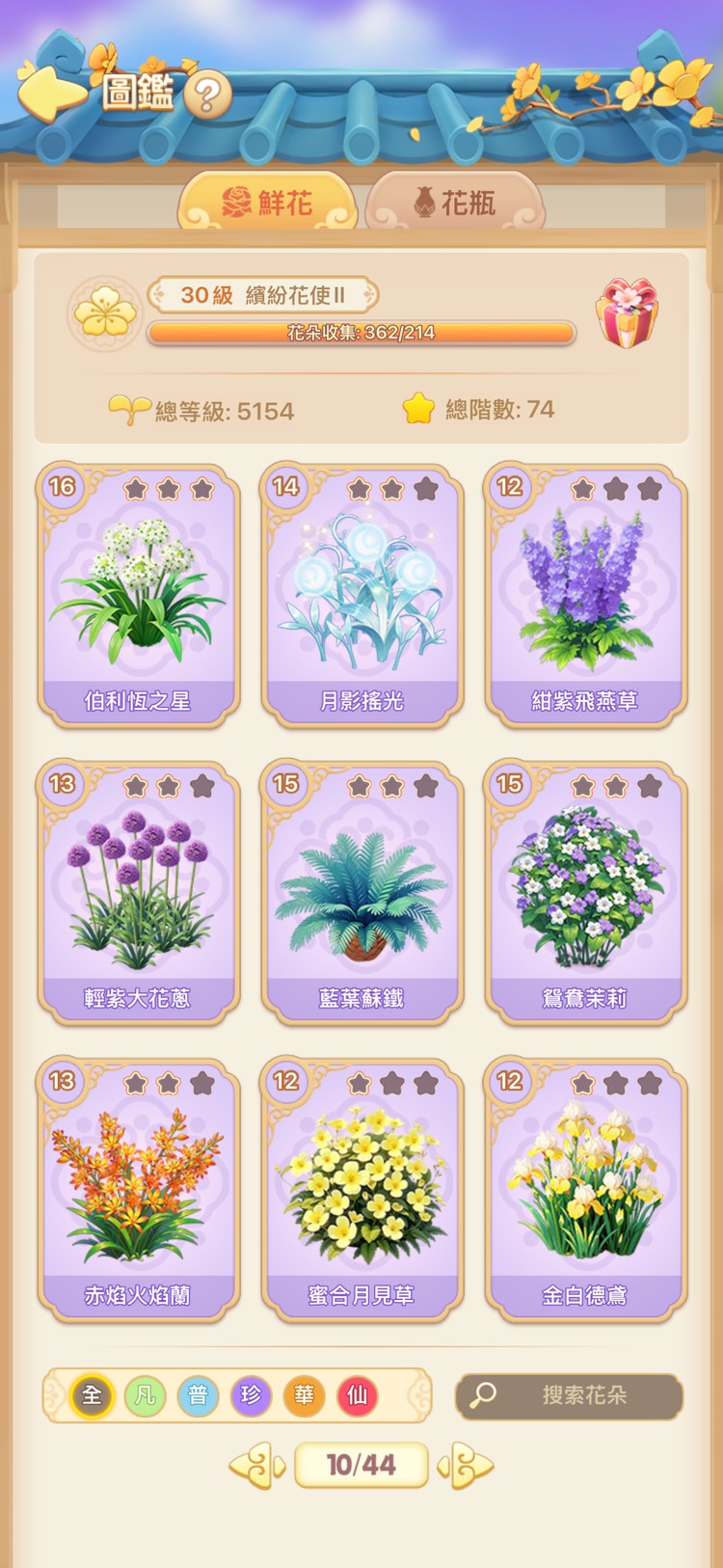Select the 輕紫大花蔥 card
The image size is (723, 1568).
coord(138,891)
